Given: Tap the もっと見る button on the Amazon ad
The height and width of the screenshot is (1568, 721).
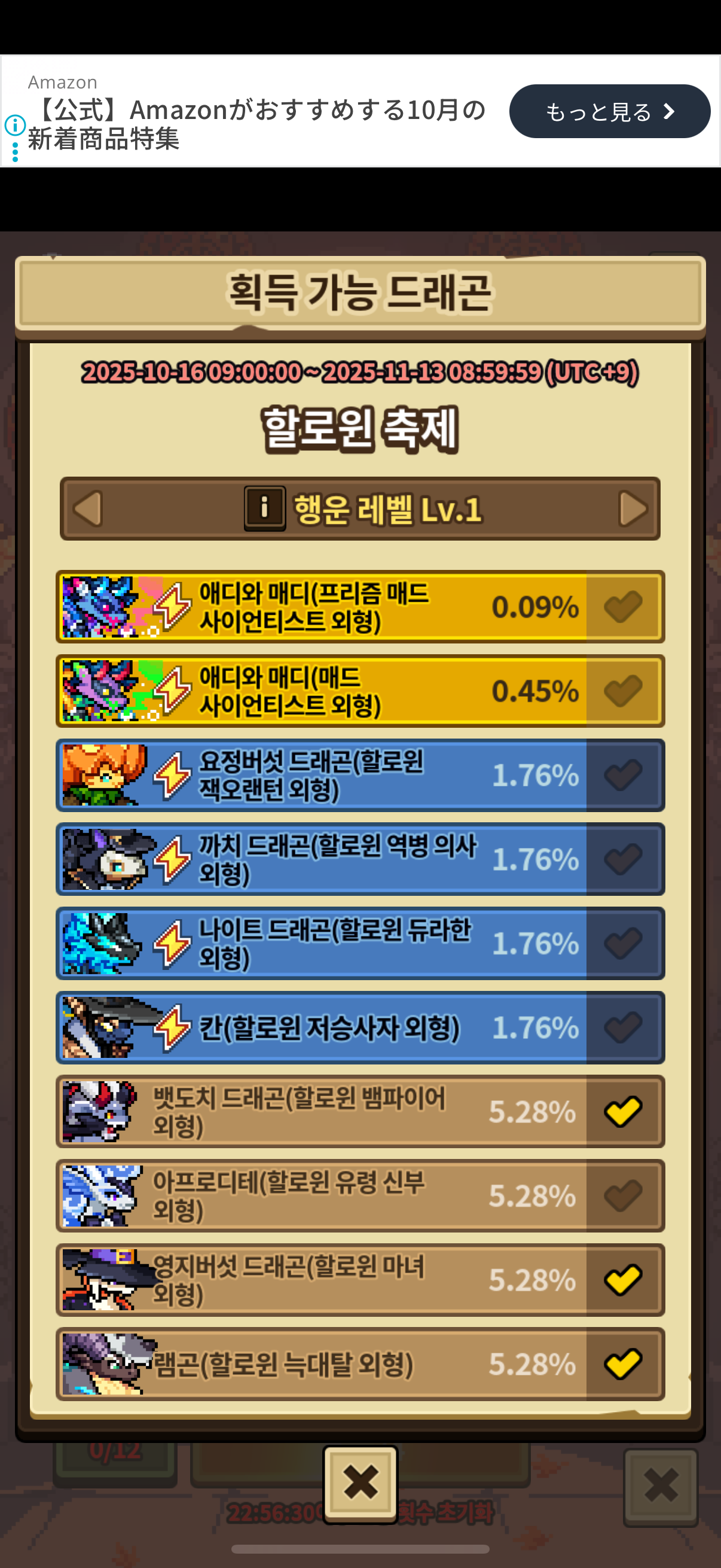Looking at the screenshot, I should pos(609,111).
